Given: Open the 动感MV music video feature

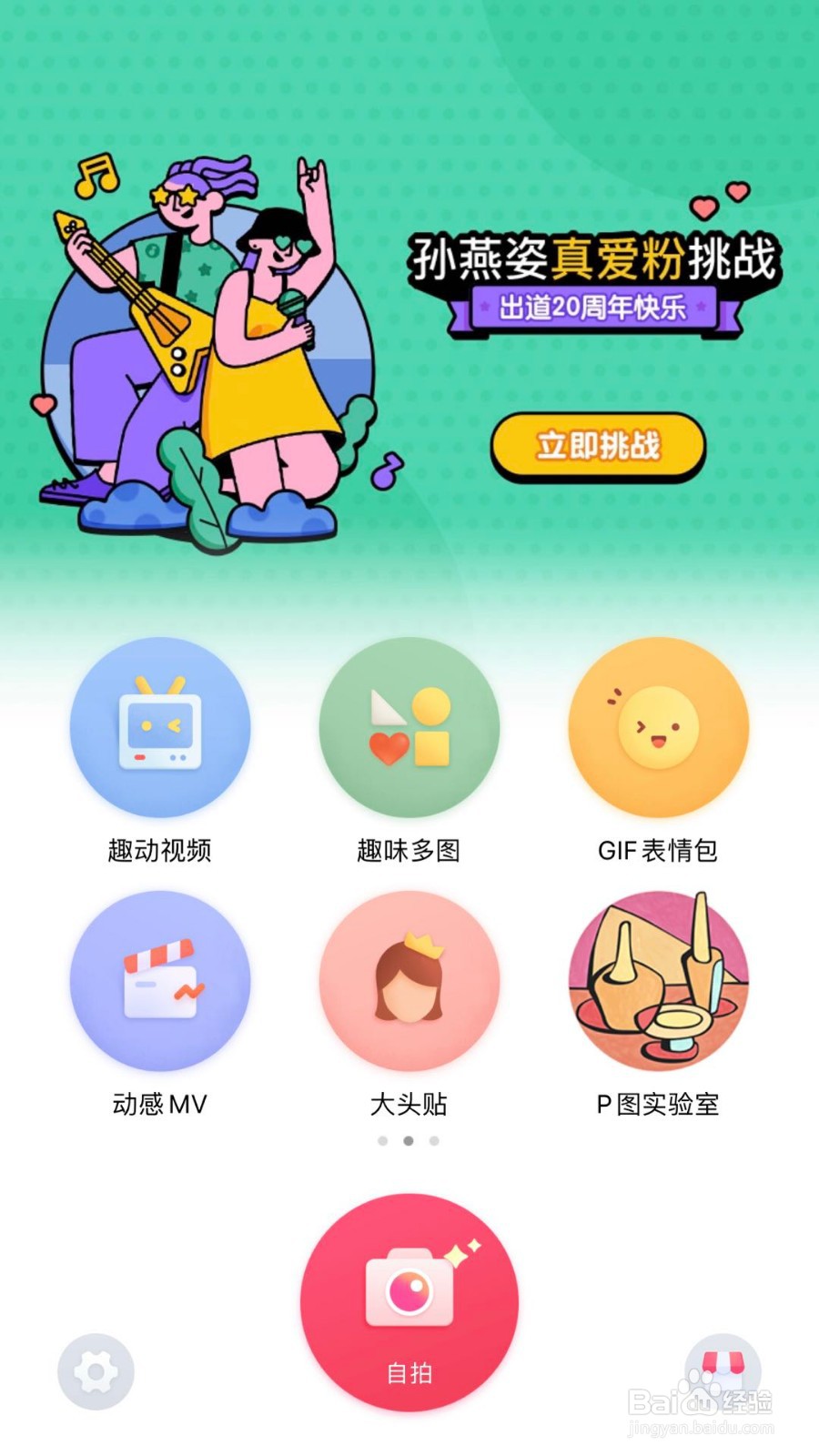Looking at the screenshot, I should point(160,981).
